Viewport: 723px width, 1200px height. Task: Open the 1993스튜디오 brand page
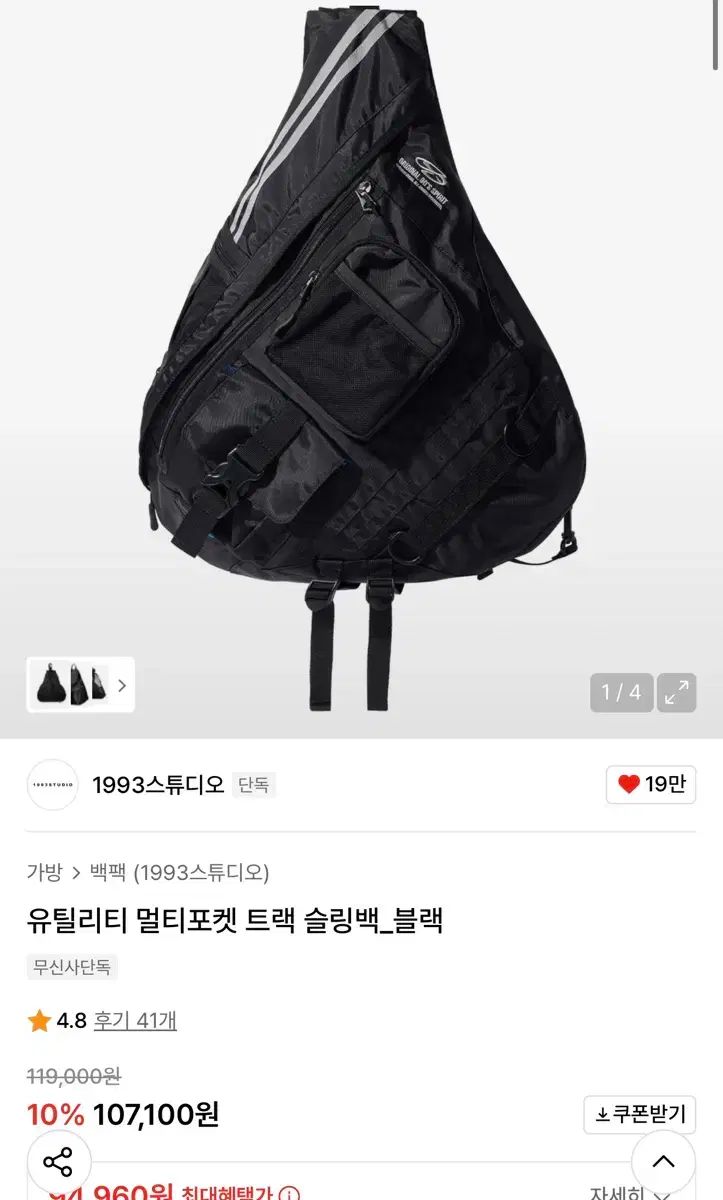tap(158, 785)
